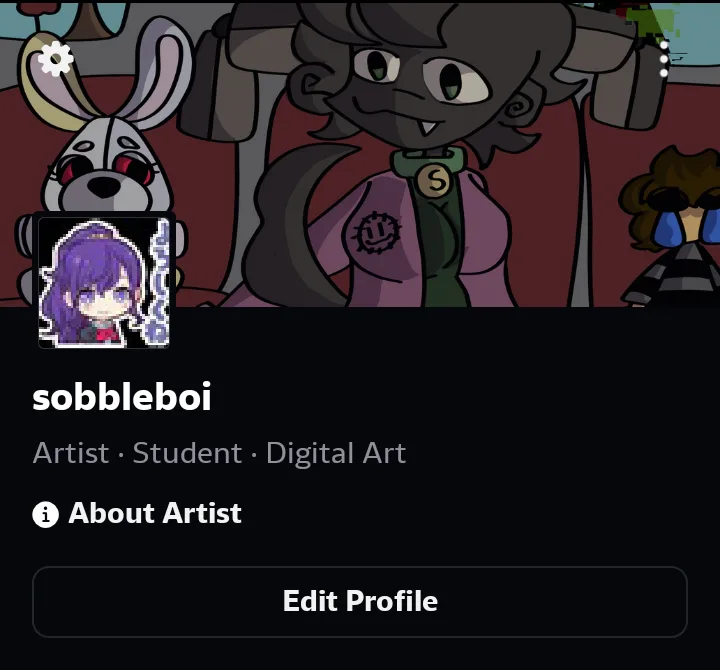Open the three-dot overflow menu

[664, 59]
